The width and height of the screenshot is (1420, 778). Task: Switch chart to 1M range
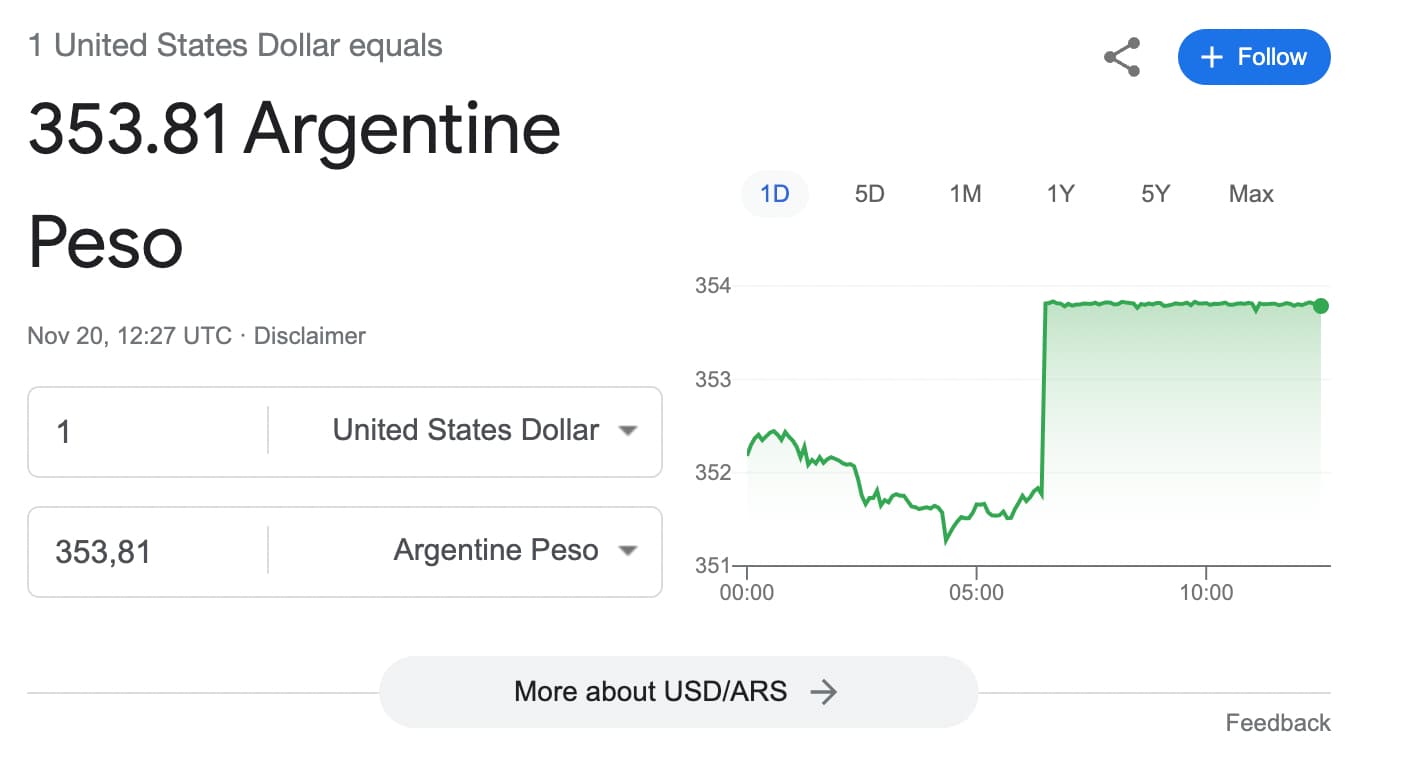click(965, 194)
